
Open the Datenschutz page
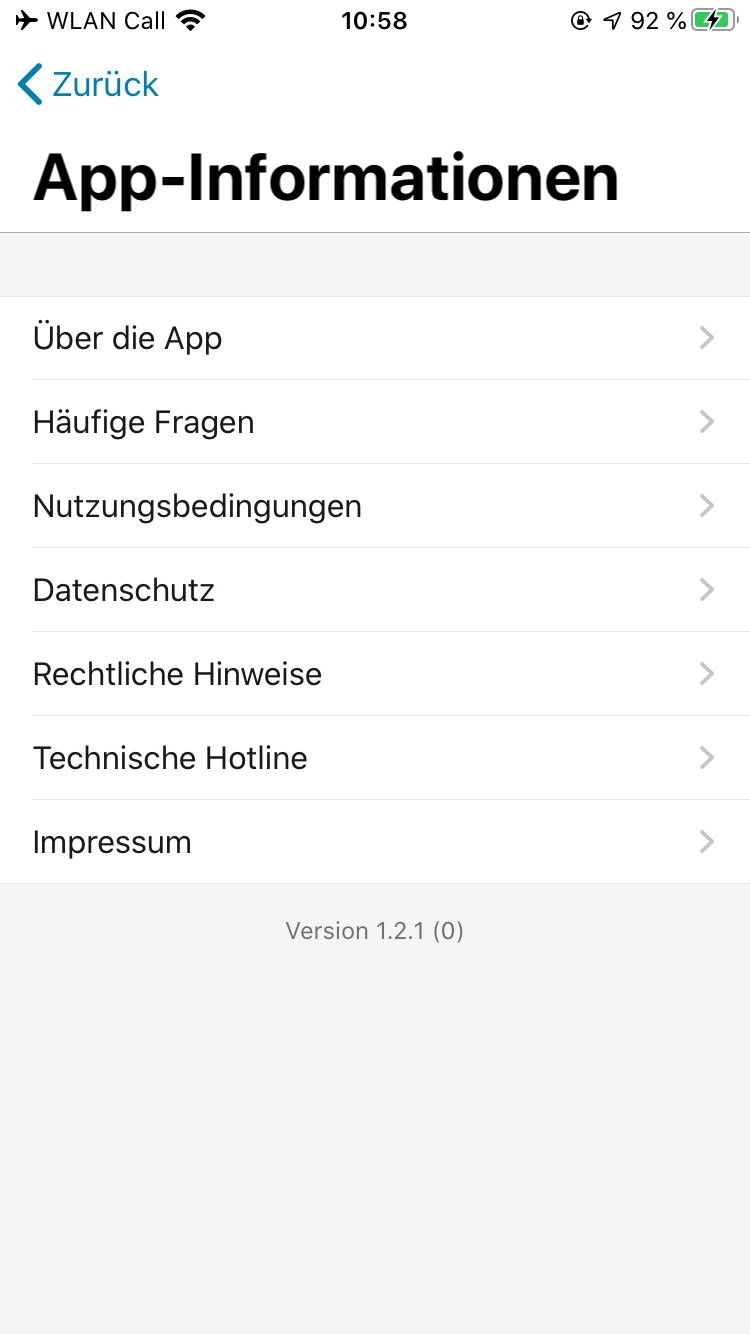[374, 590]
